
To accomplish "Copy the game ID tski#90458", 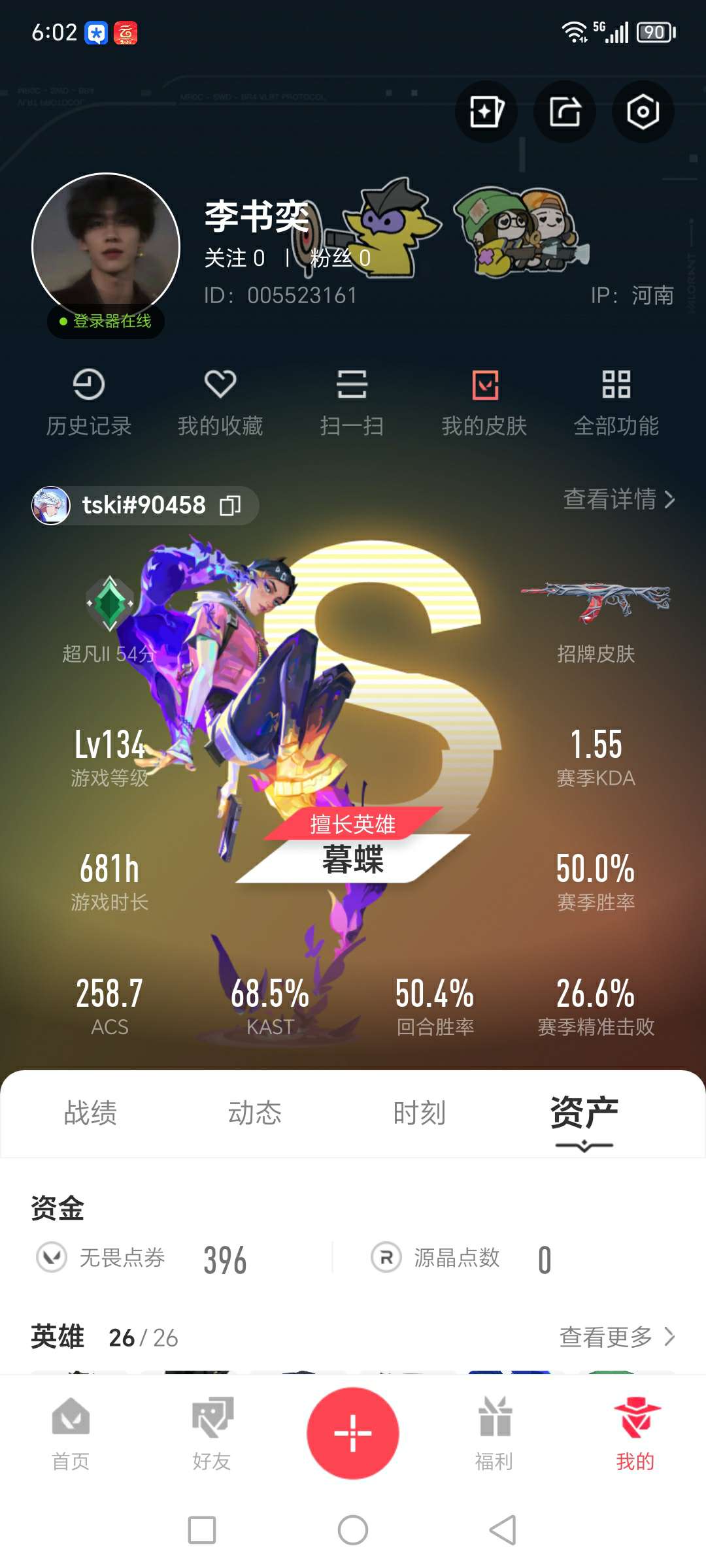I will (x=230, y=505).
